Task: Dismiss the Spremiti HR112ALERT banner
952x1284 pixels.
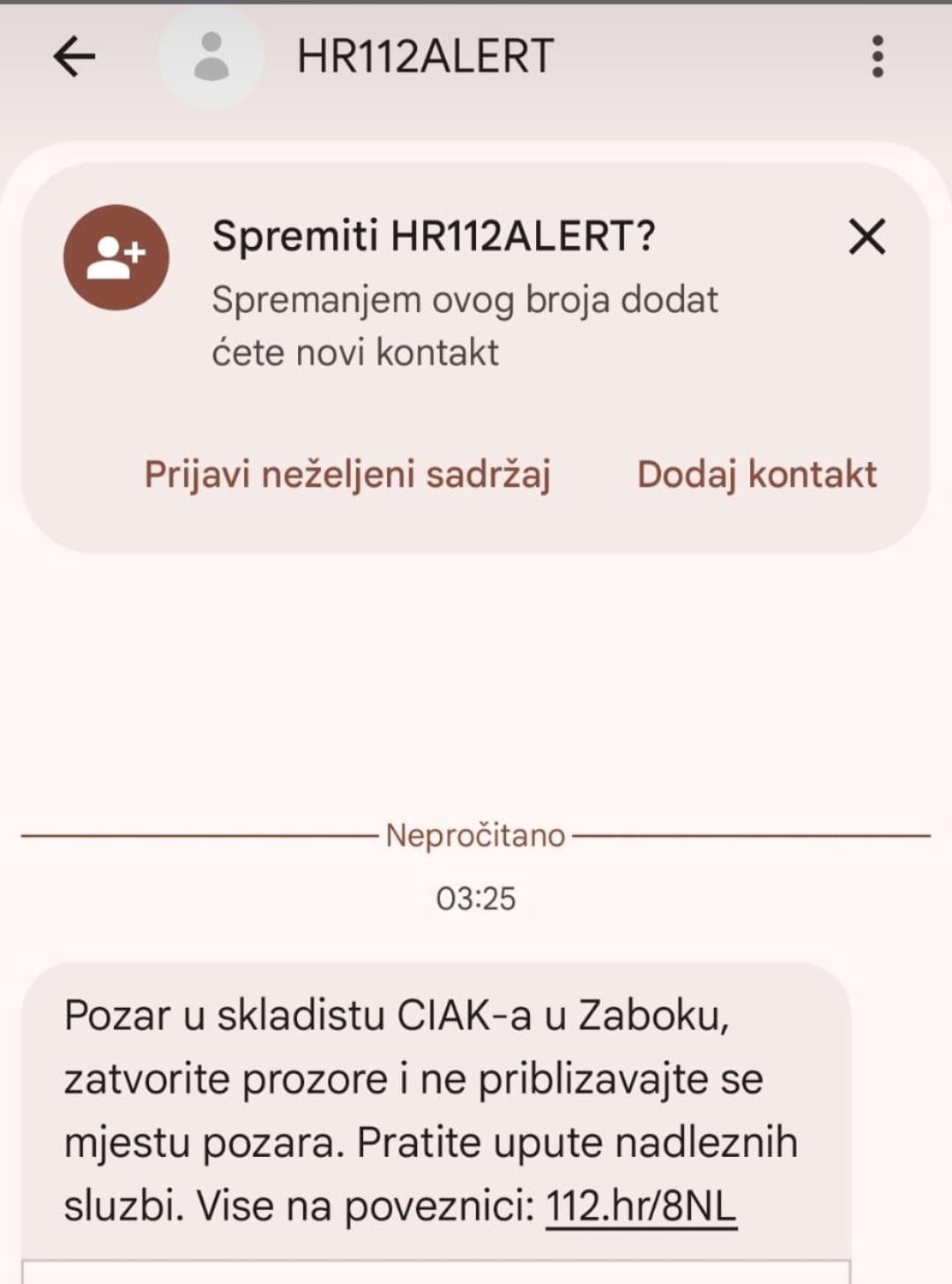Action: 866,237
